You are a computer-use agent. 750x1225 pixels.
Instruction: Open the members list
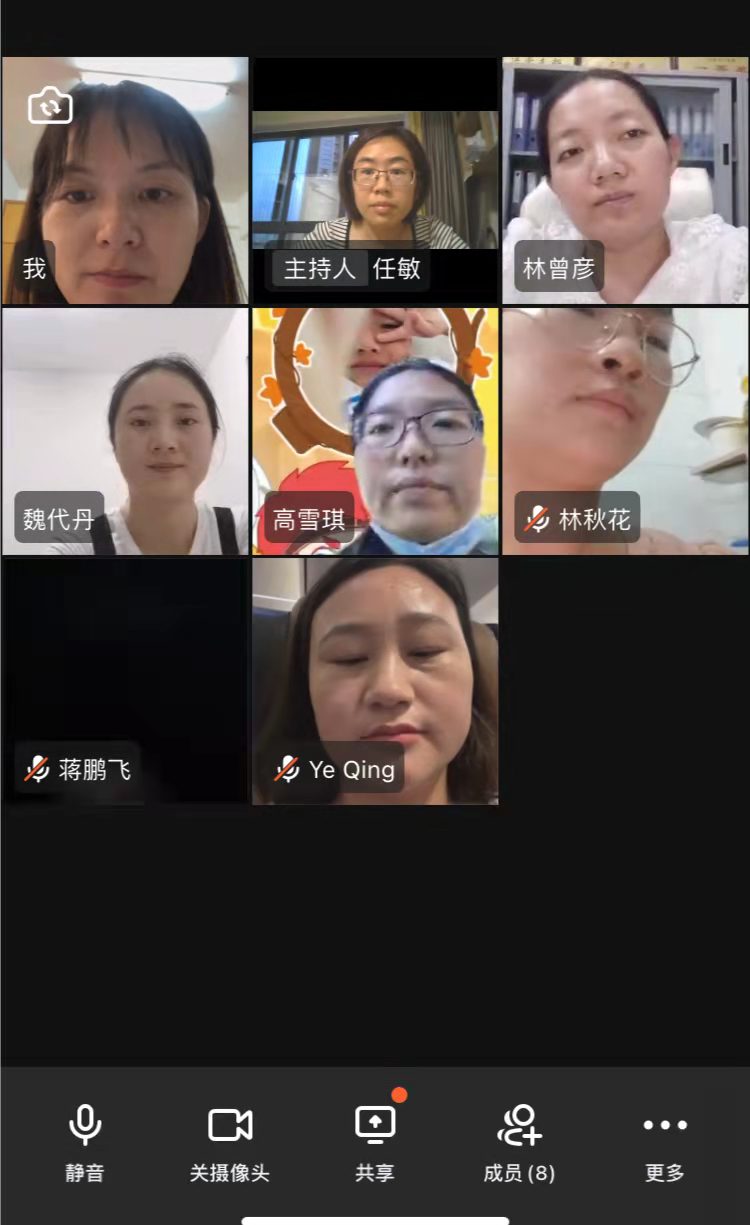click(519, 1140)
